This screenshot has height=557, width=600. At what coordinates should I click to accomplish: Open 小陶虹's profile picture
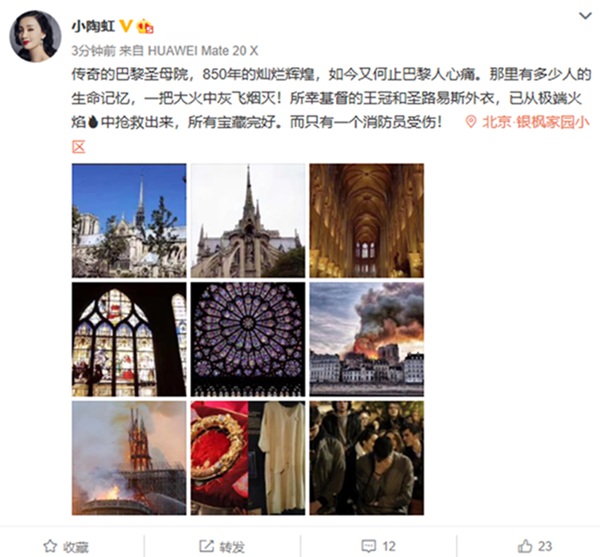pyautogui.click(x=34, y=36)
